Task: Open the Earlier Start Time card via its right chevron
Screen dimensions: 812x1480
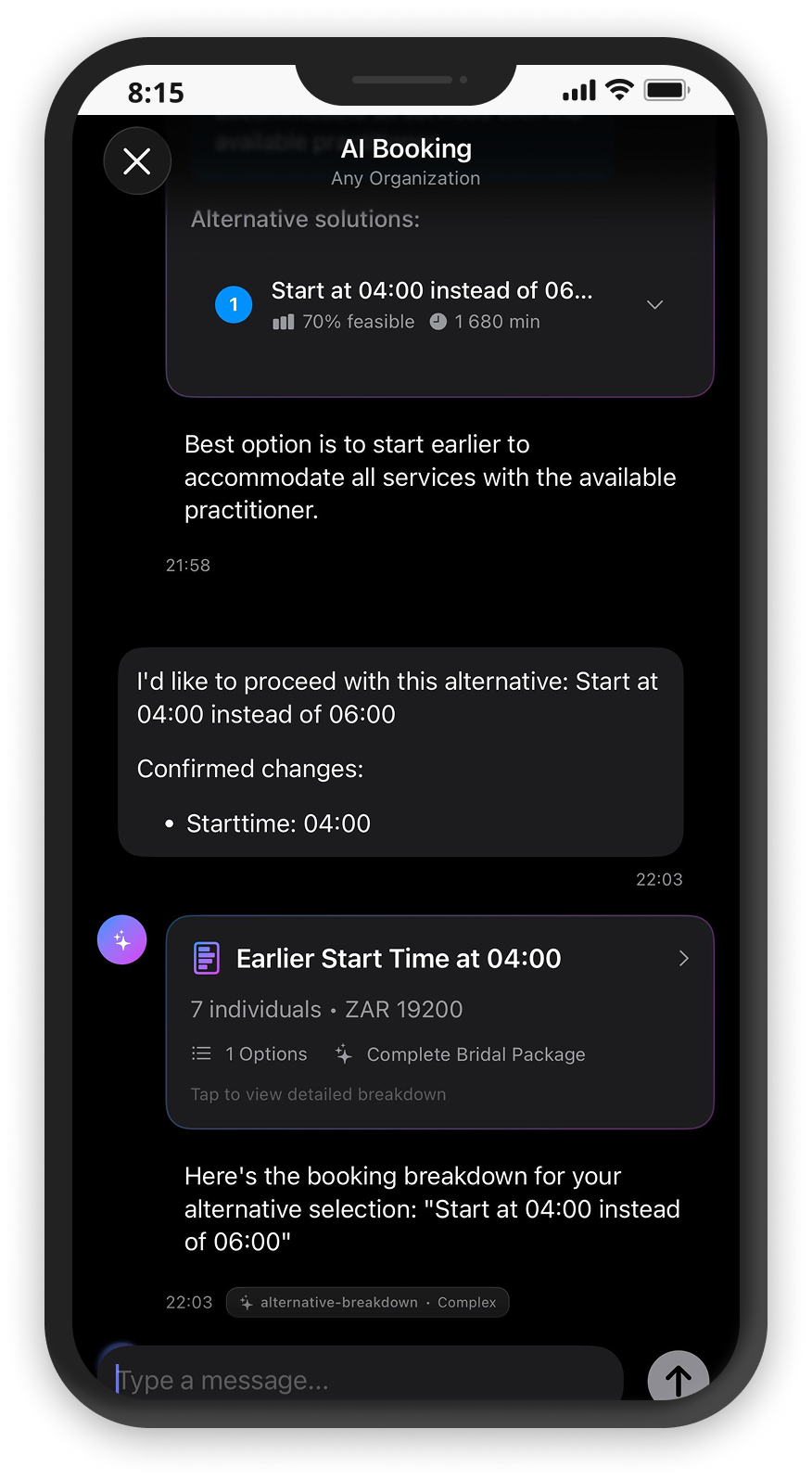Action: [683, 958]
